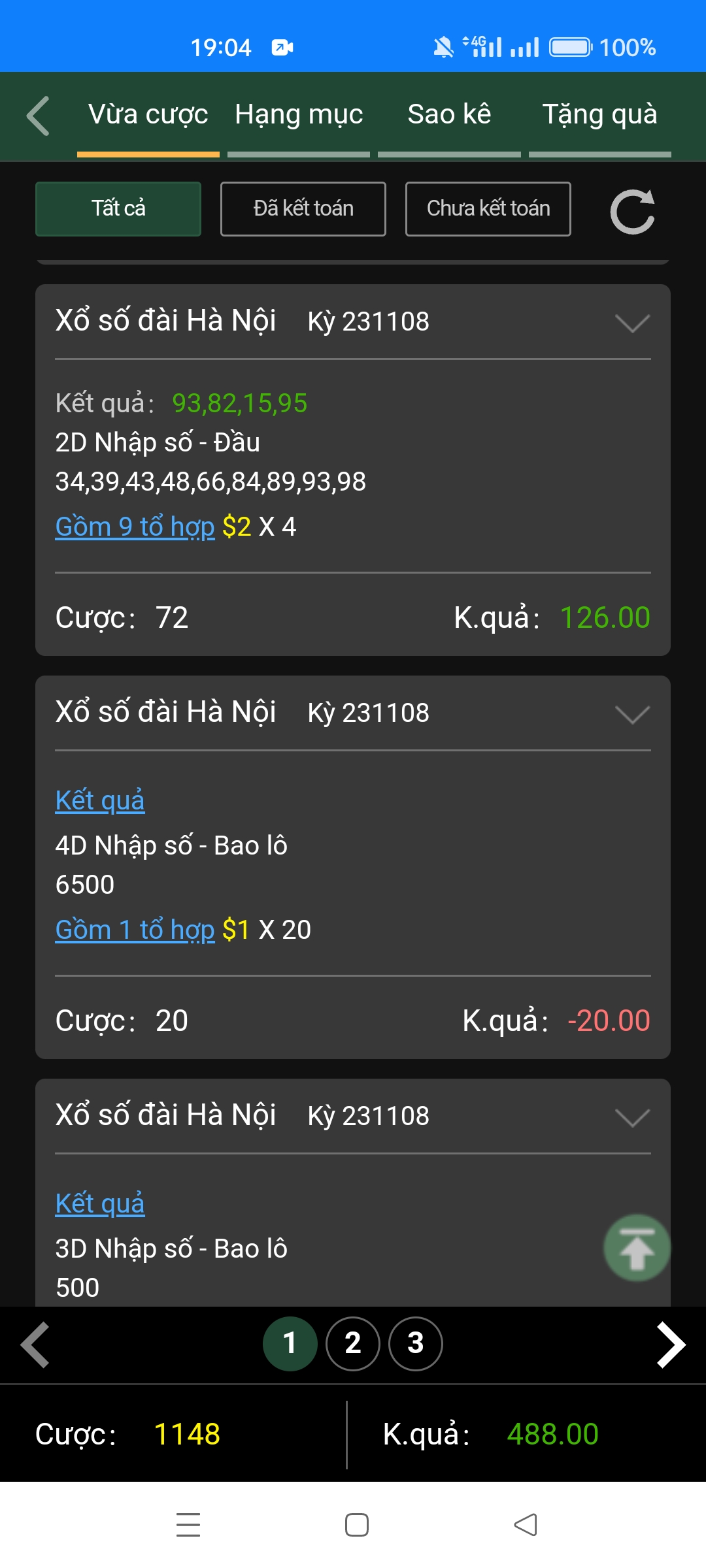Advance to the next page arrow

click(x=671, y=1345)
